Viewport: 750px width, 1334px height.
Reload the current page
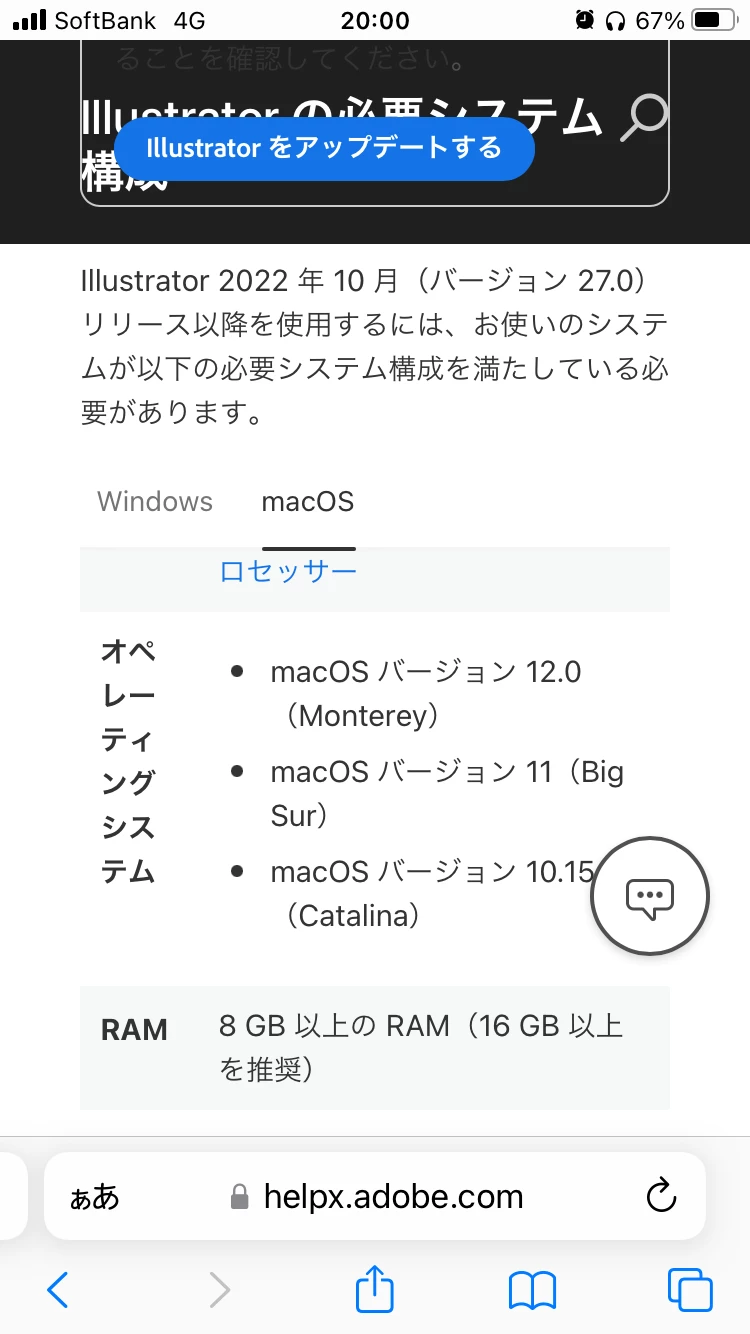point(661,1196)
